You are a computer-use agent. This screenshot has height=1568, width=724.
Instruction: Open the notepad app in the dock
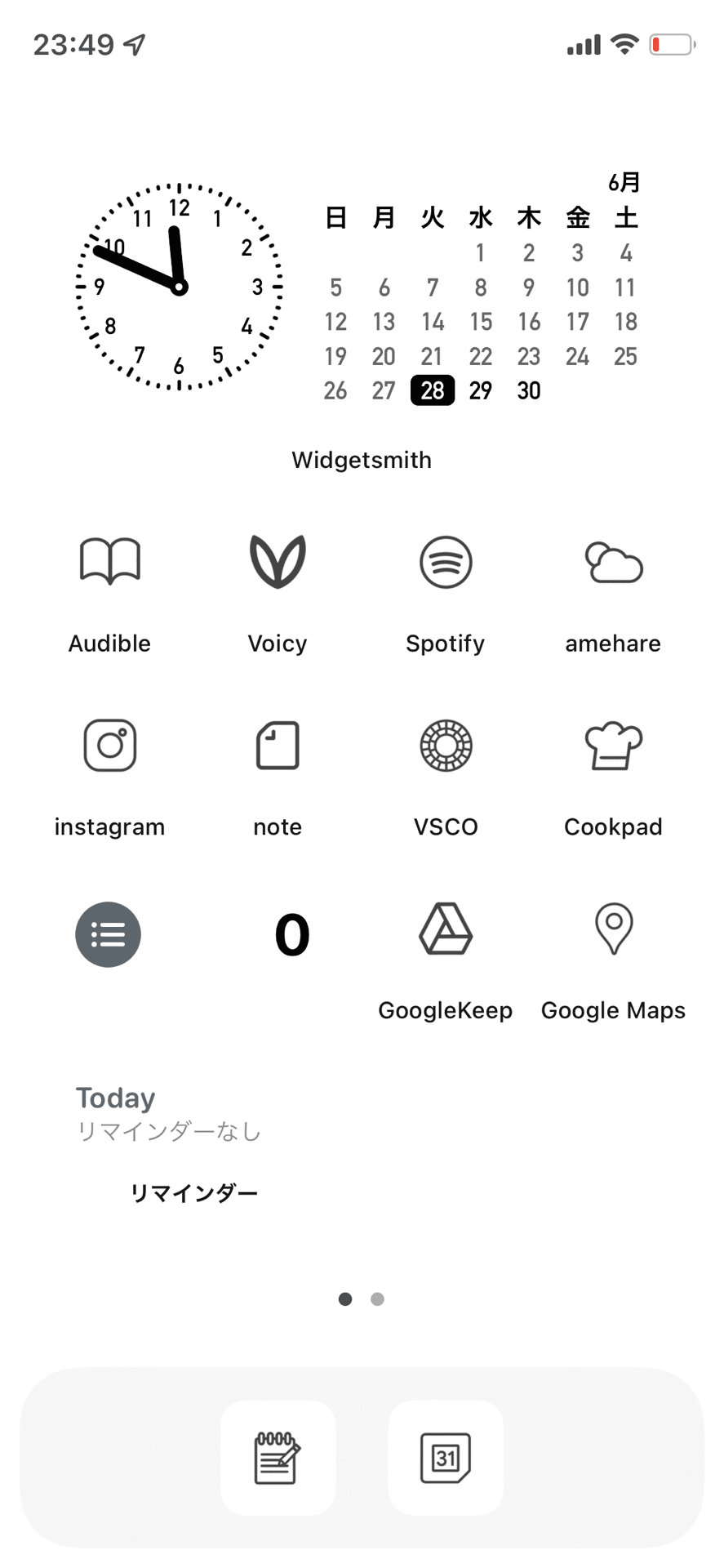278,1458
